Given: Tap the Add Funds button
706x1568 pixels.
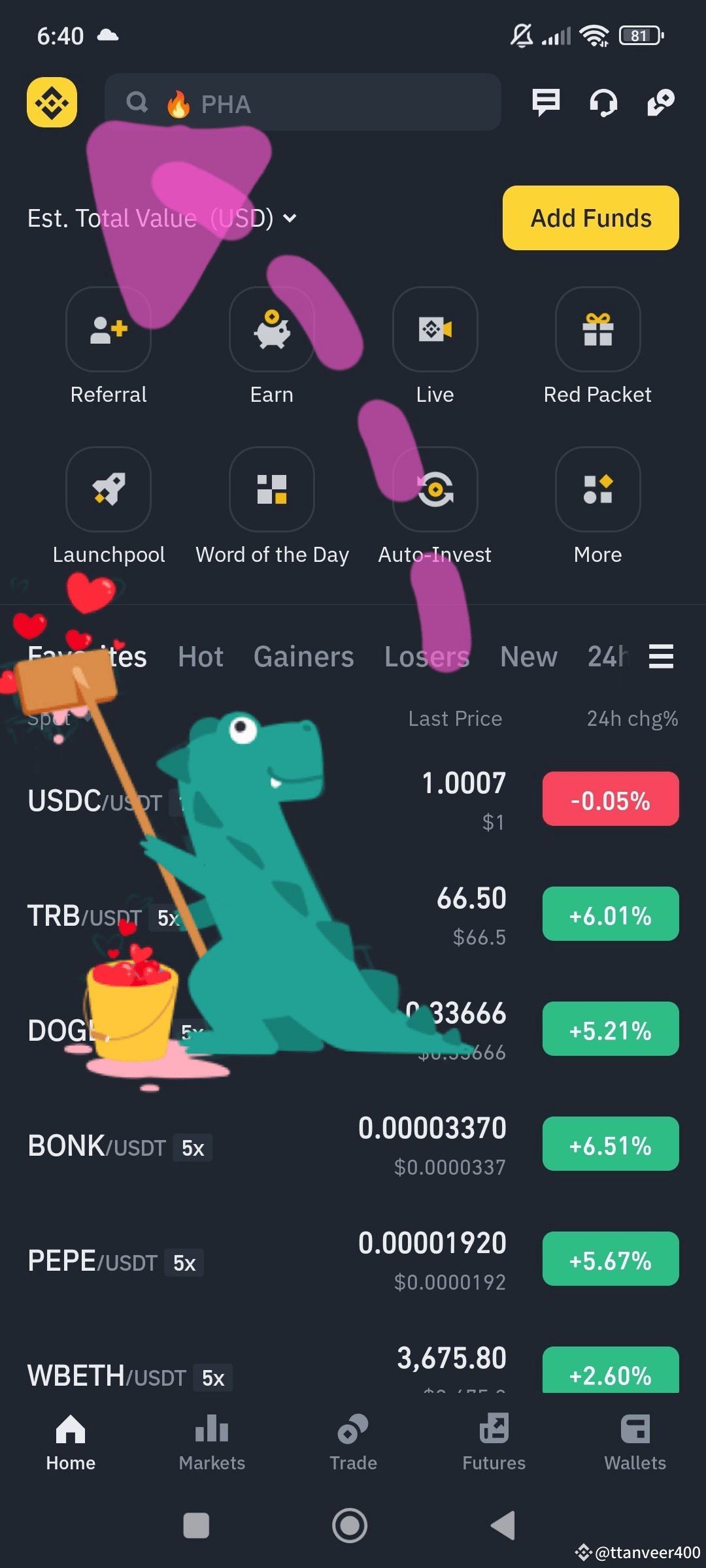Looking at the screenshot, I should click(x=590, y=218).
